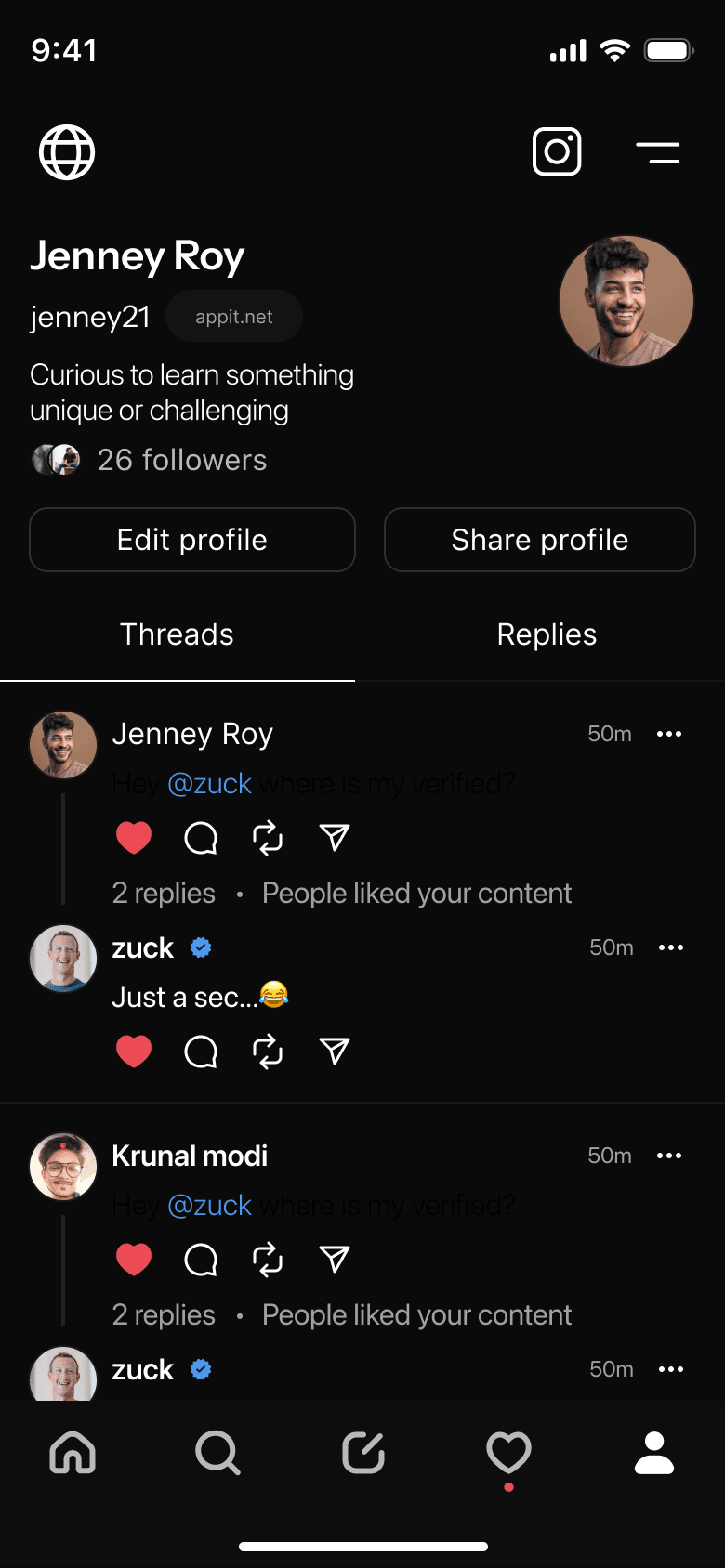Like Jenney Roy's thread post

pos(134,838)
